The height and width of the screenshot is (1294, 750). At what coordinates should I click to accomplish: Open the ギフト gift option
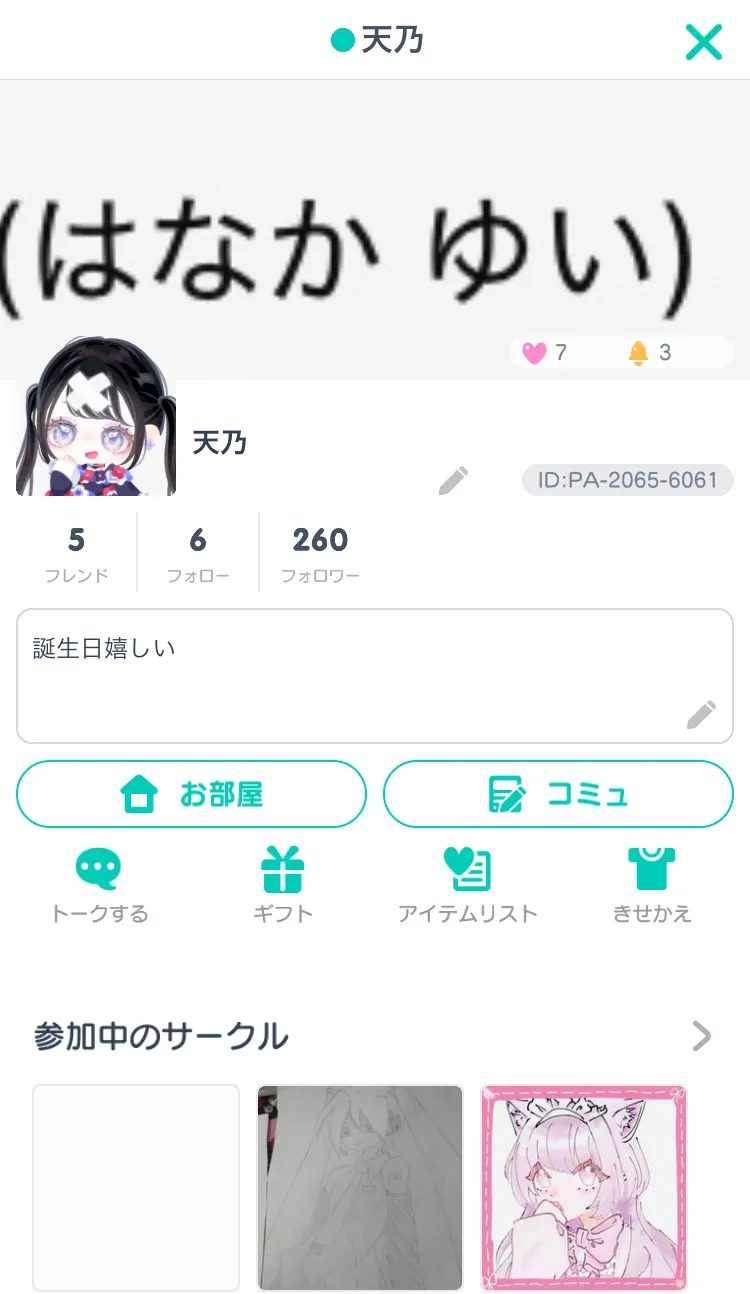coord(282,885)
